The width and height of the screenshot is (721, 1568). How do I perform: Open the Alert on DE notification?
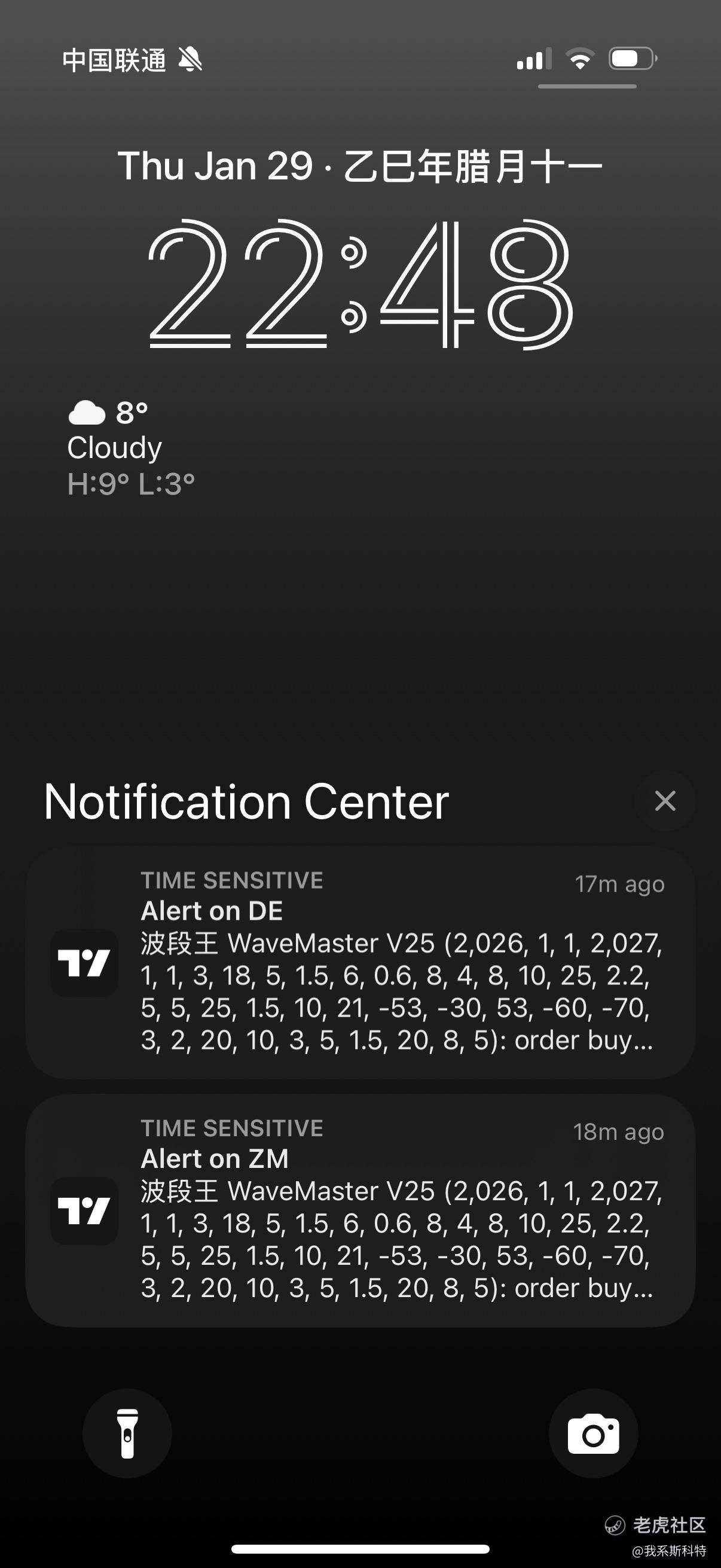360,962
